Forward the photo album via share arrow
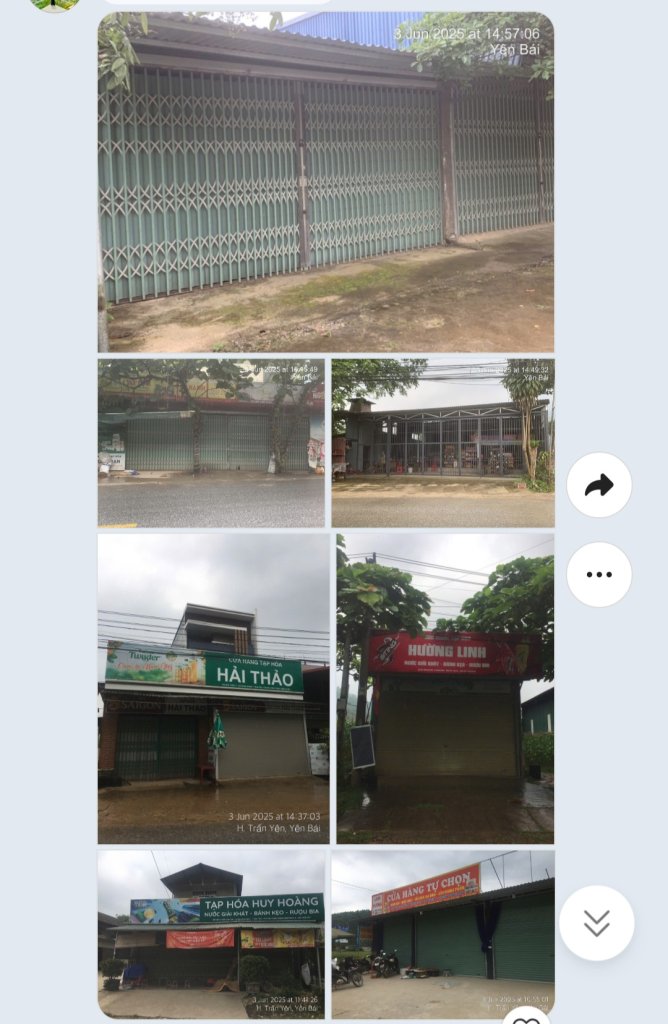This screenshot has height=1024, width=668. point(599,485)
